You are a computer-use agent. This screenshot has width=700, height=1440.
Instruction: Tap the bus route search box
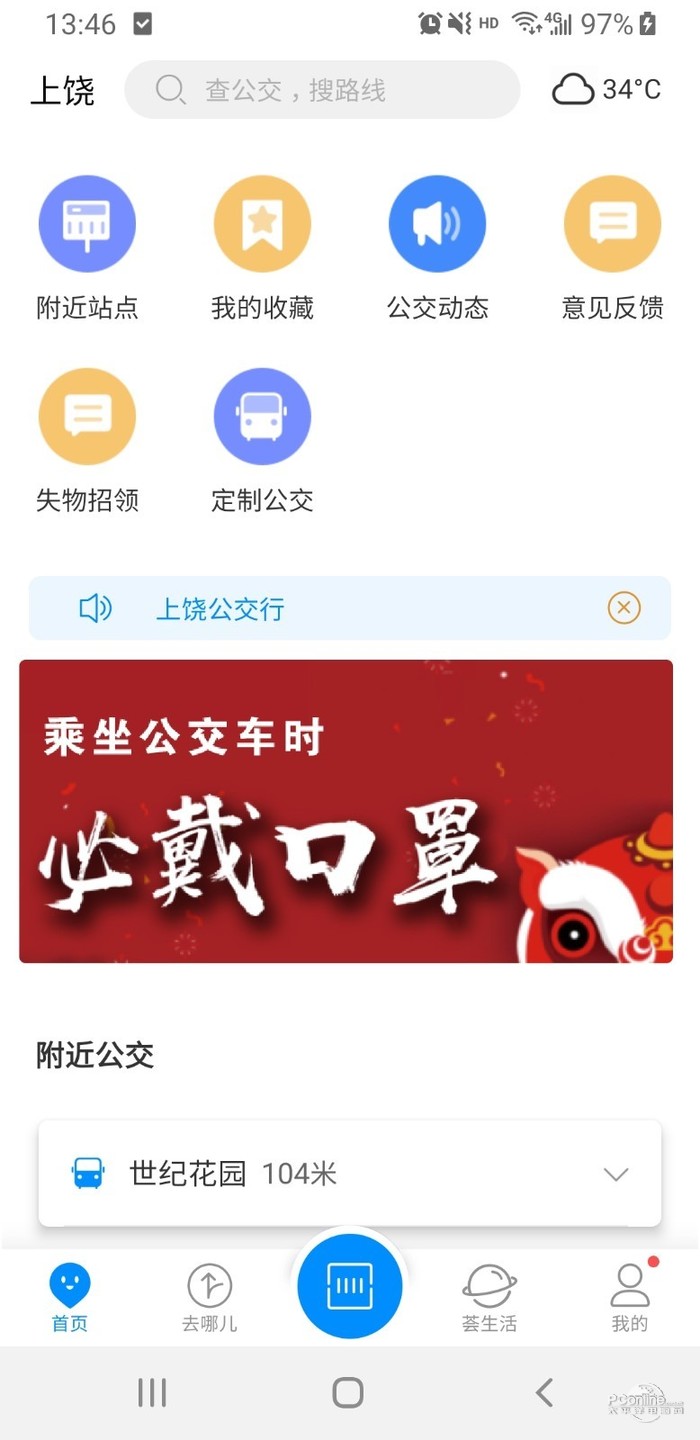tap(322, 91)
